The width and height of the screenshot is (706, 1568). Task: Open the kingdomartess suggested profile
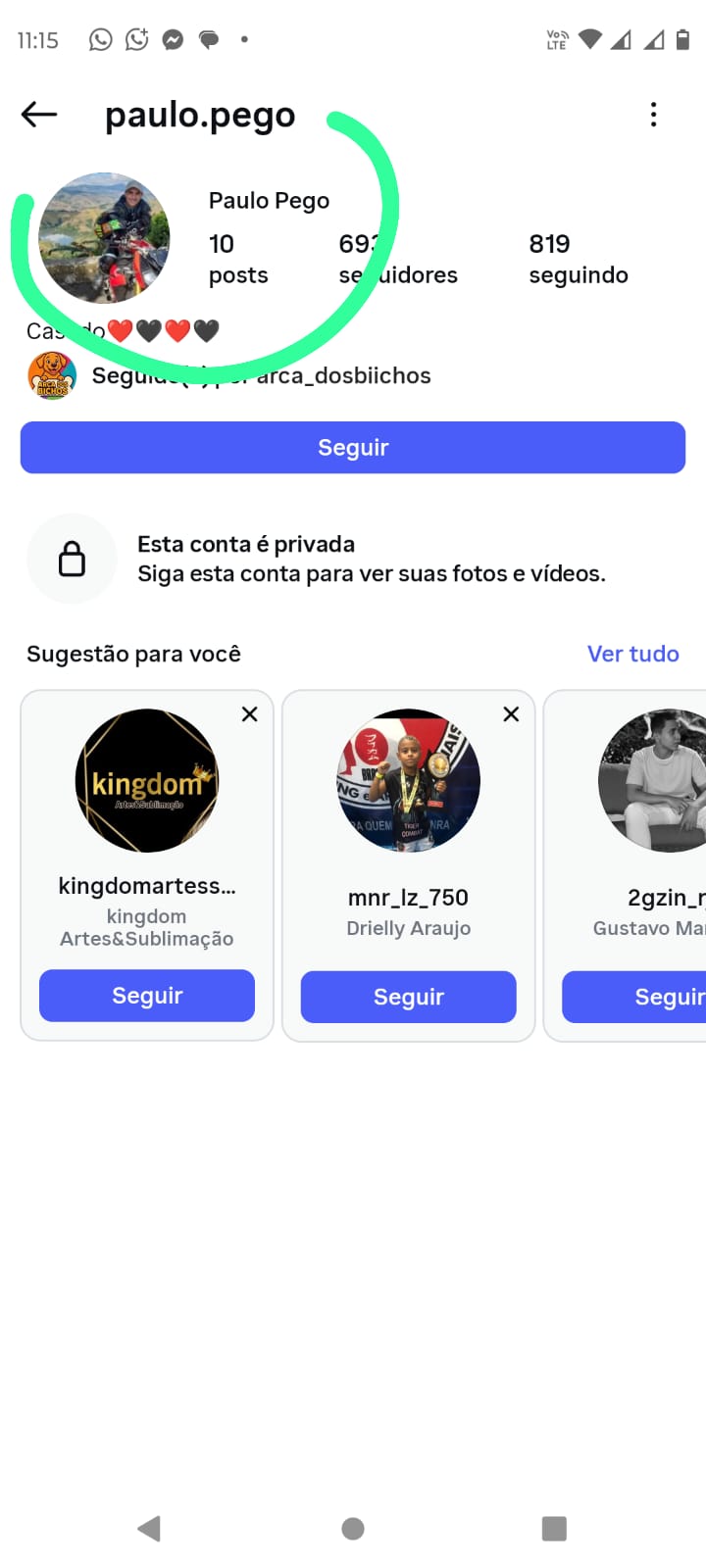click(147, 781)
